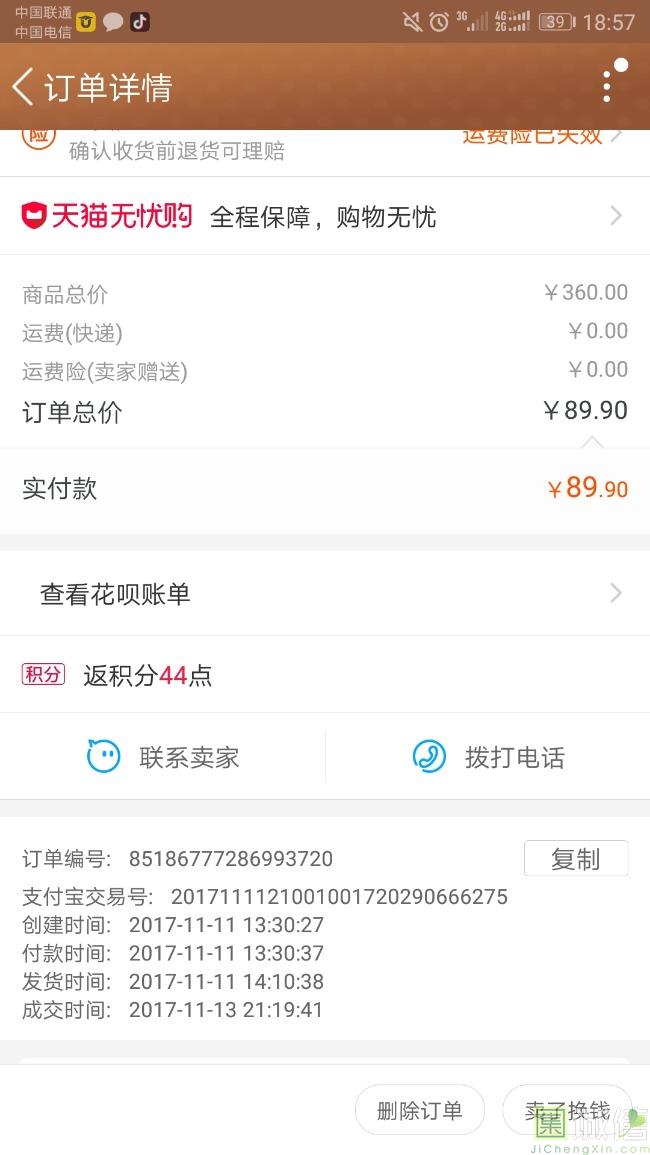650x1155 pixels.
Task: Open the three-dot overflow menu
Action: click(x=608, y=85)
